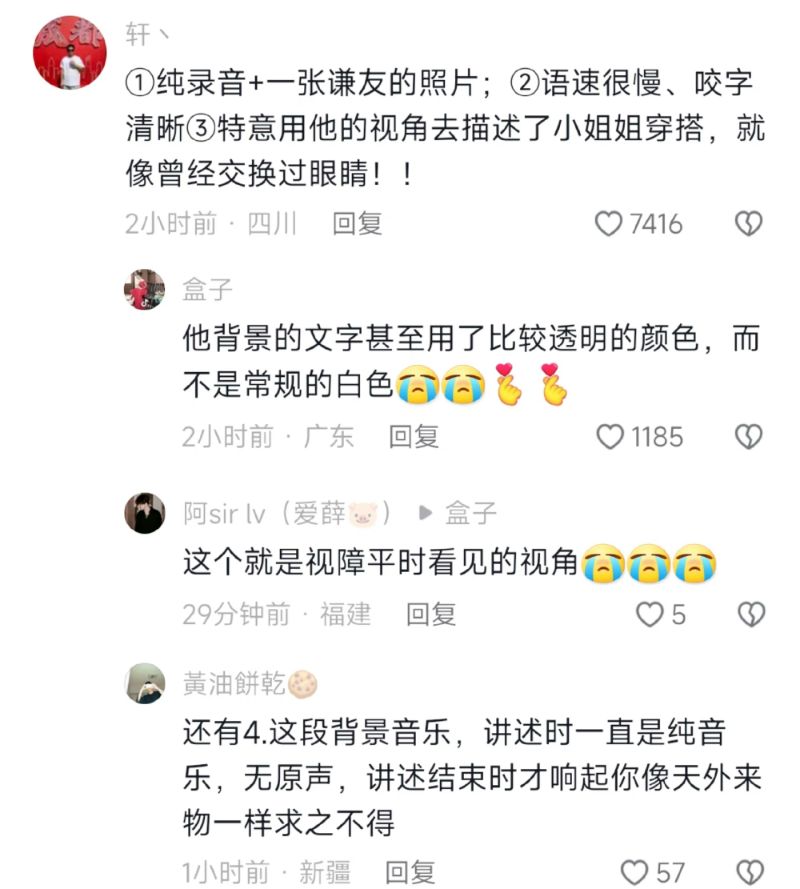Open 黃油餅乾's profile avatar

click(144, 683)
